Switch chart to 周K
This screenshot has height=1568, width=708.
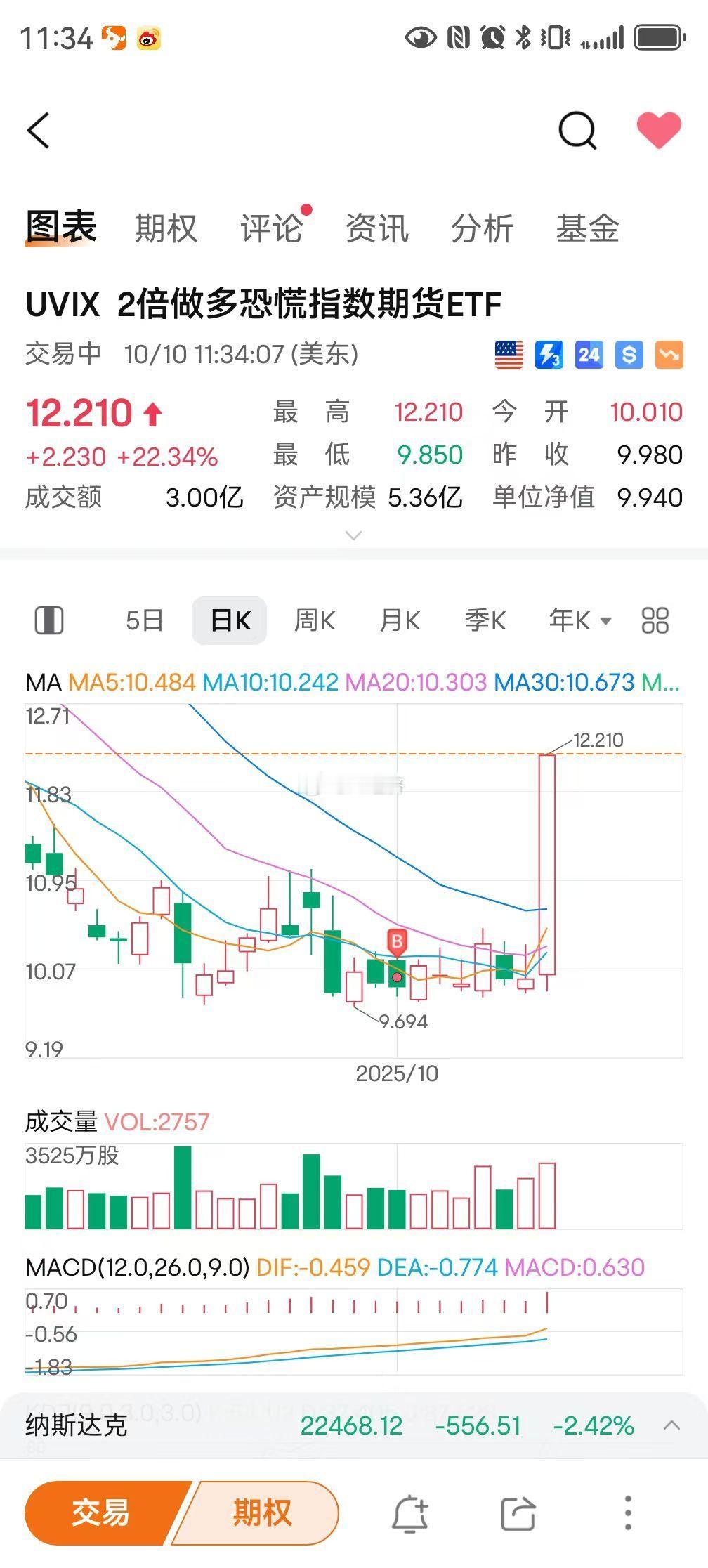point(314,620)
